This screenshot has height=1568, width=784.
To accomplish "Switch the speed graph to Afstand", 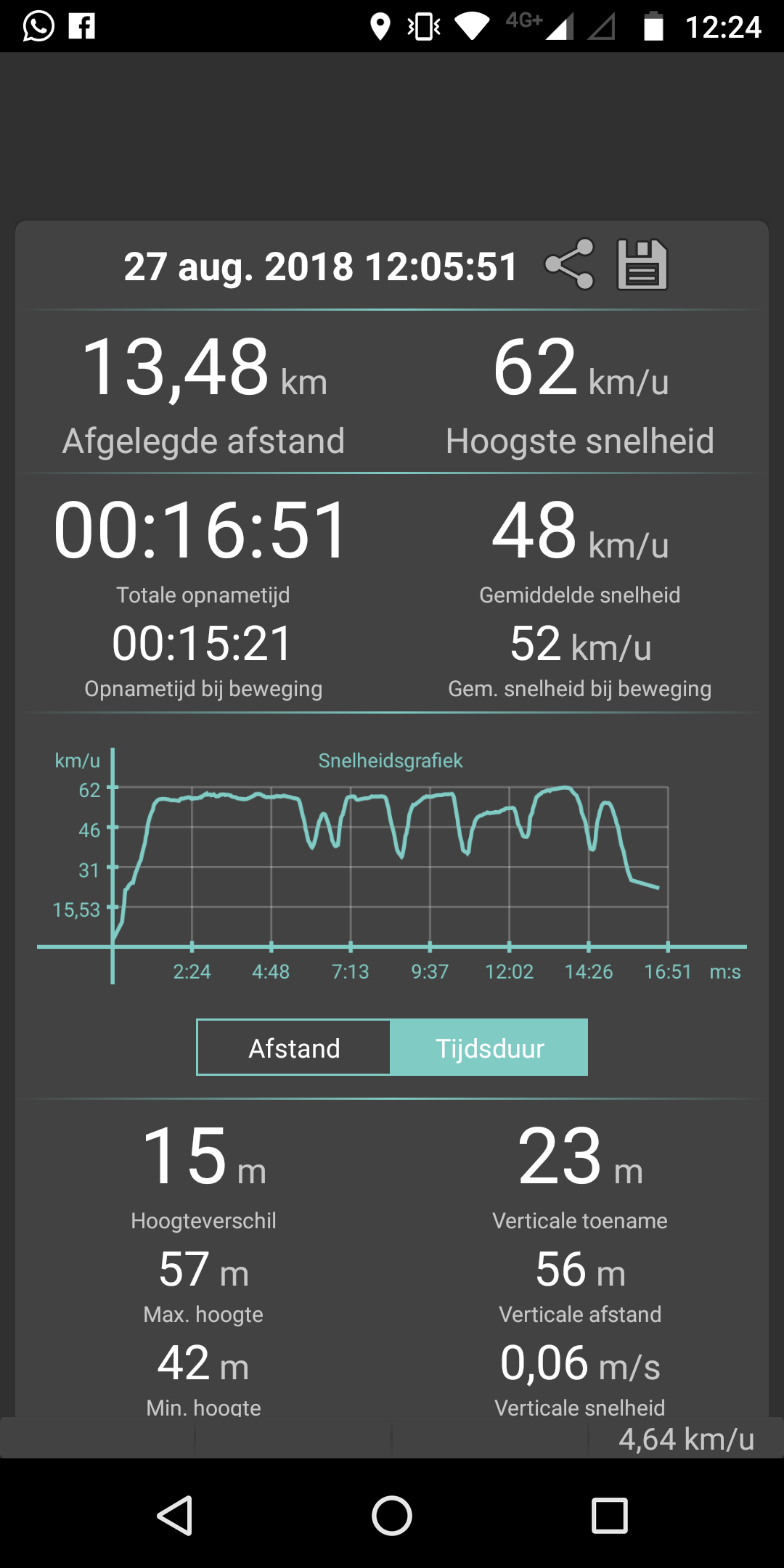I will point(294,1048).
